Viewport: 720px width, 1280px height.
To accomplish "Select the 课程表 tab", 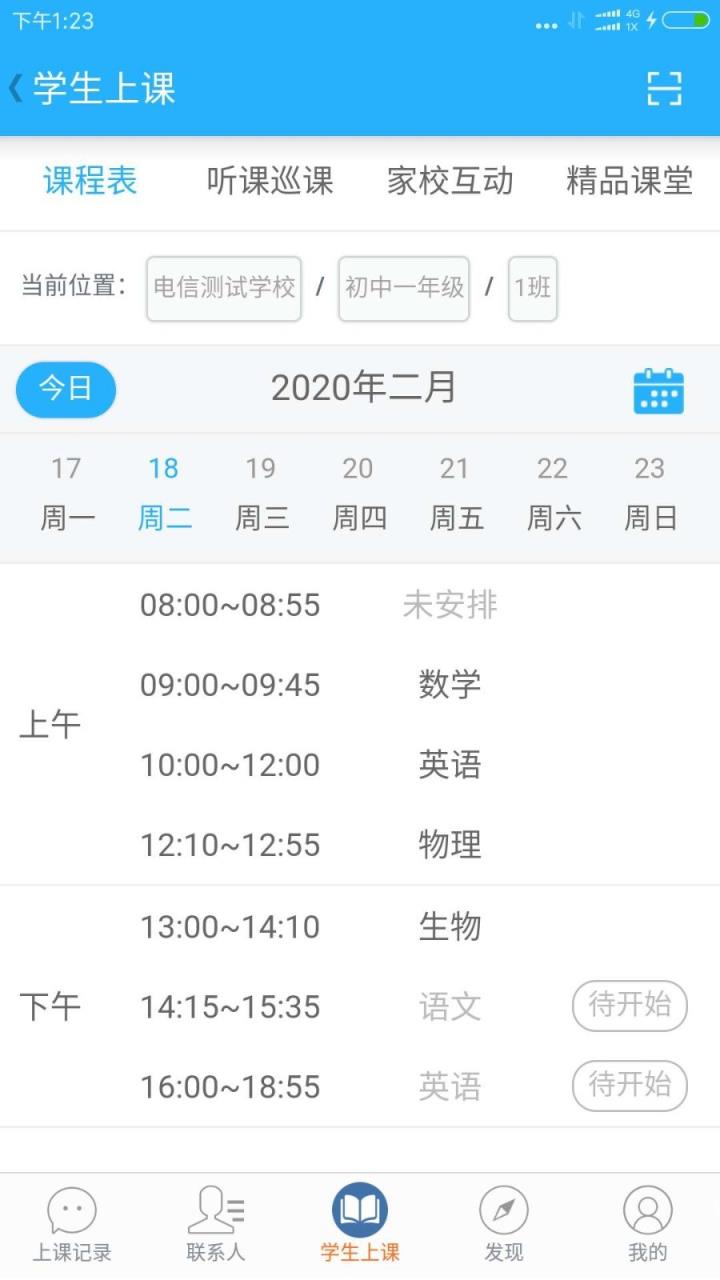I will coord(89,181).
